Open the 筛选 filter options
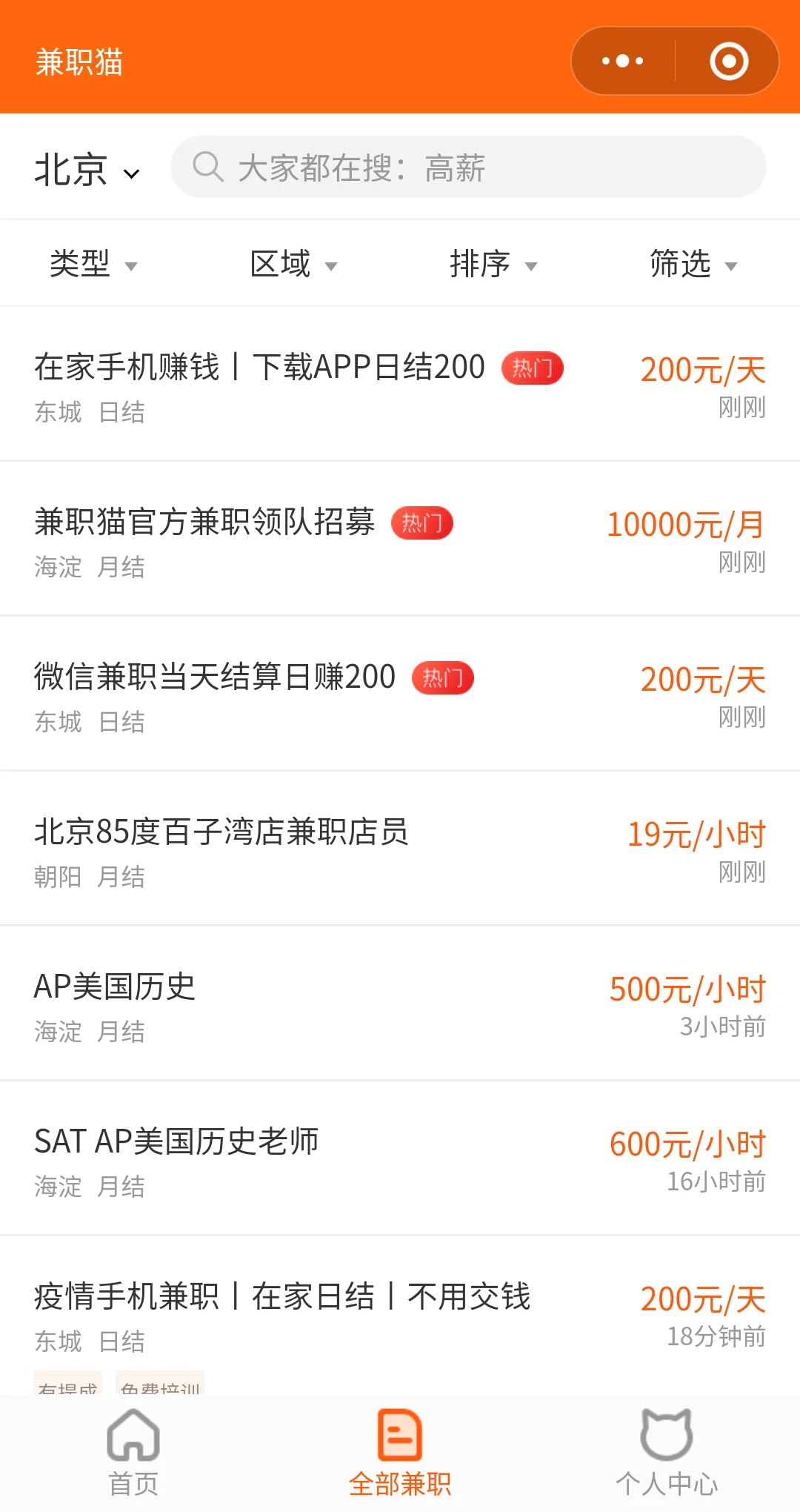The width and height of the screenshot is (800, 1512). pyautogui.click(x=693, y=264)
